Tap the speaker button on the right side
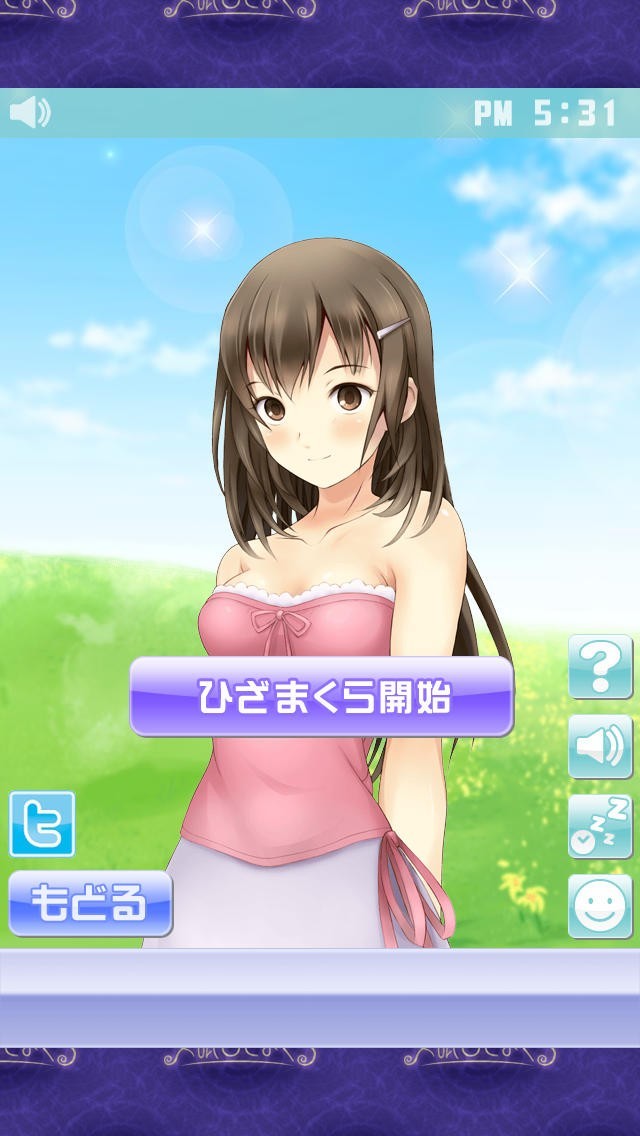 pyautogui.click(x=600, y=746)
